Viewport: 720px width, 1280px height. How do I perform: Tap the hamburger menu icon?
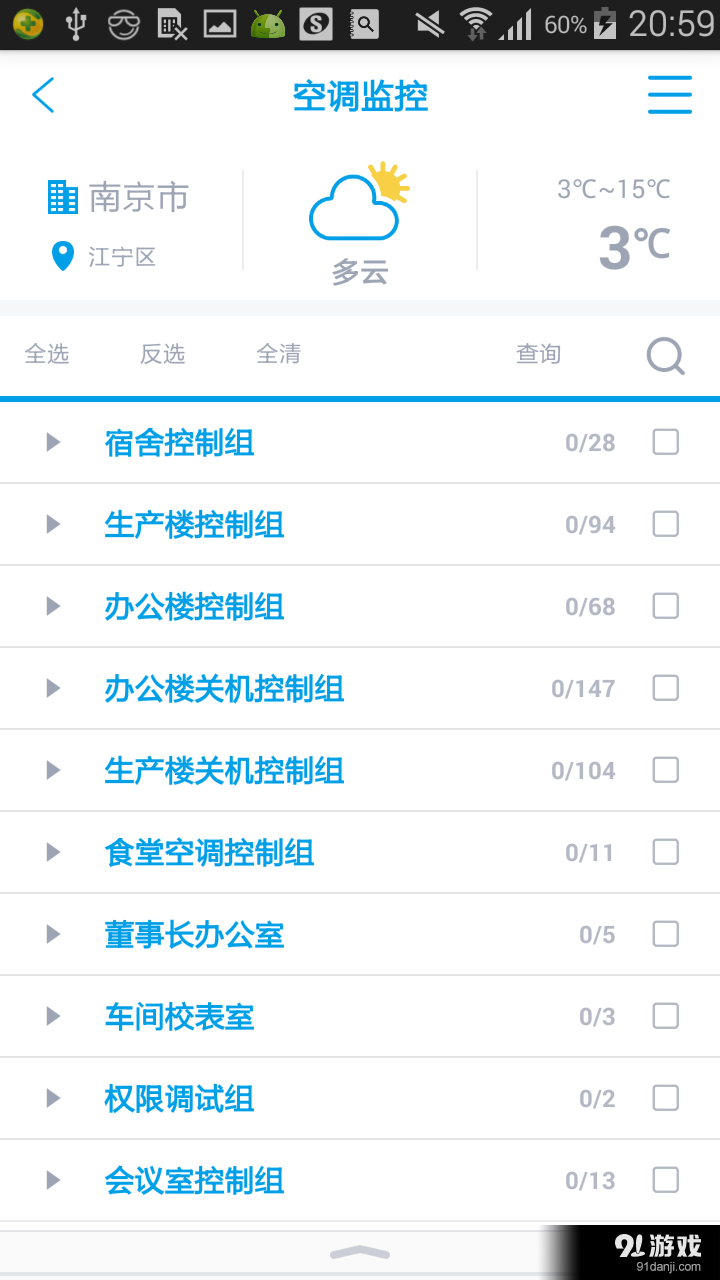pos(670,95)
